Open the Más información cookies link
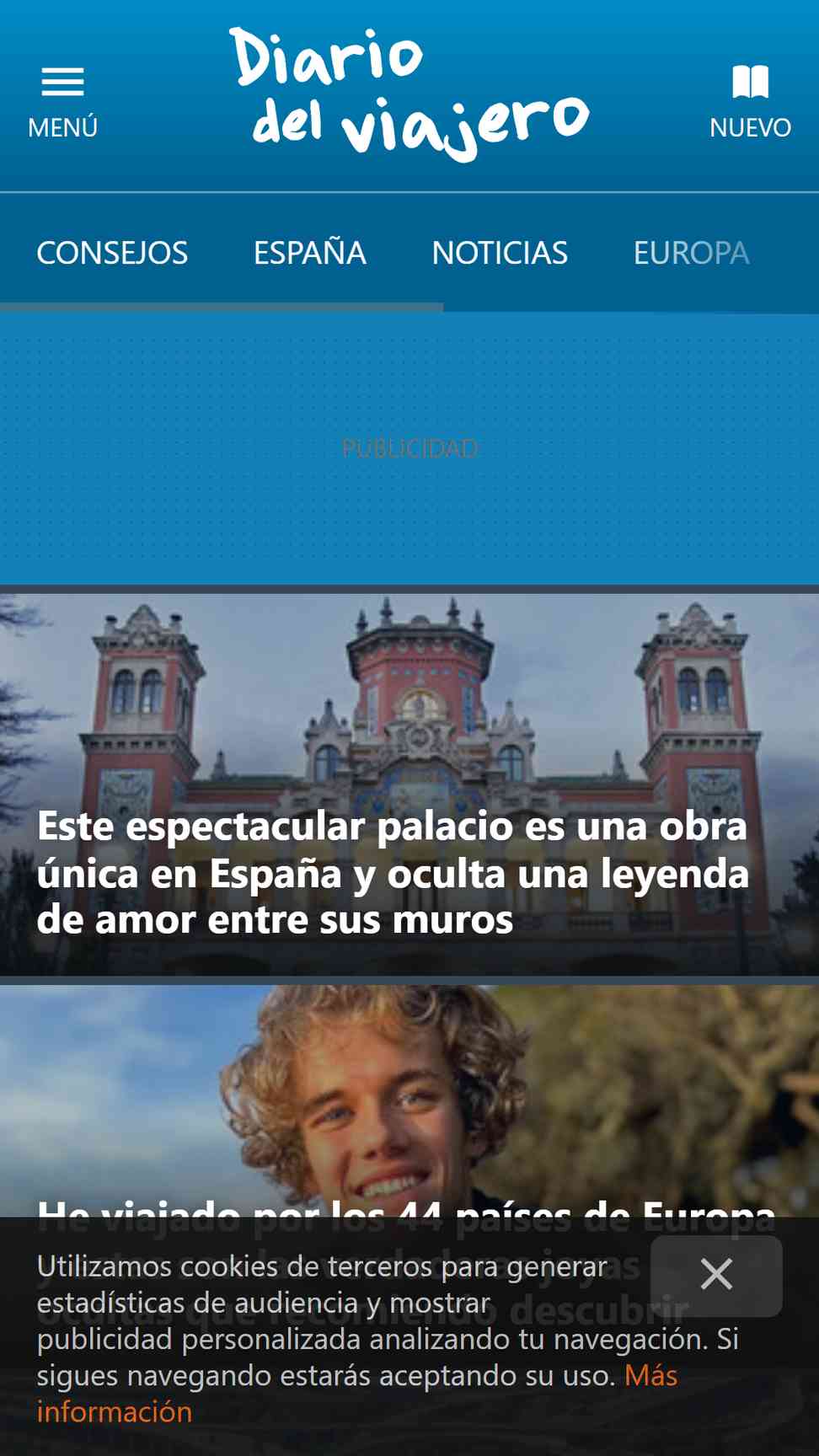Image resolution: width=819 pixels, height=1456 pixels. click(x=357, y=1394)
